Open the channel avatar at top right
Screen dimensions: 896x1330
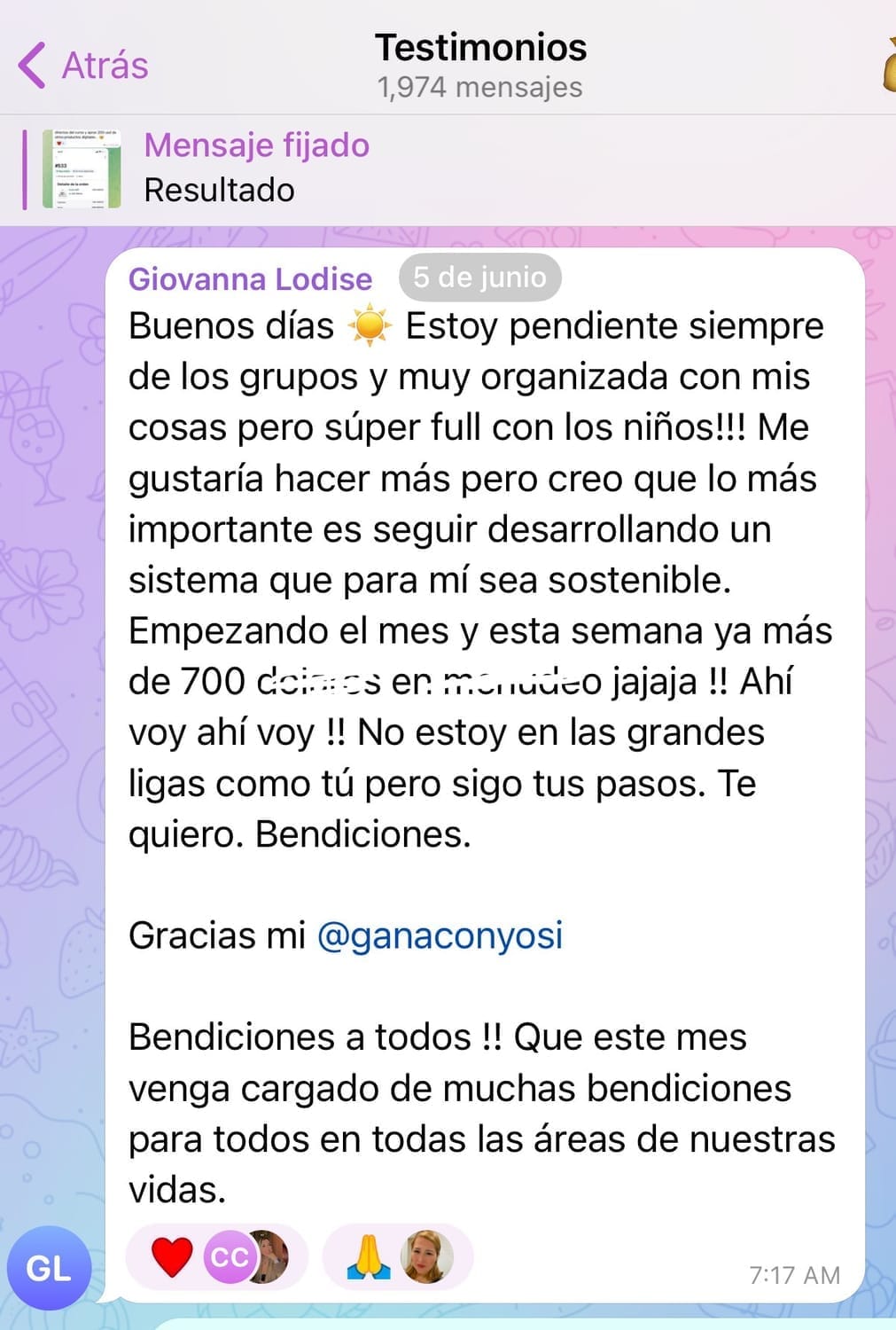click(x=886, y=64)
